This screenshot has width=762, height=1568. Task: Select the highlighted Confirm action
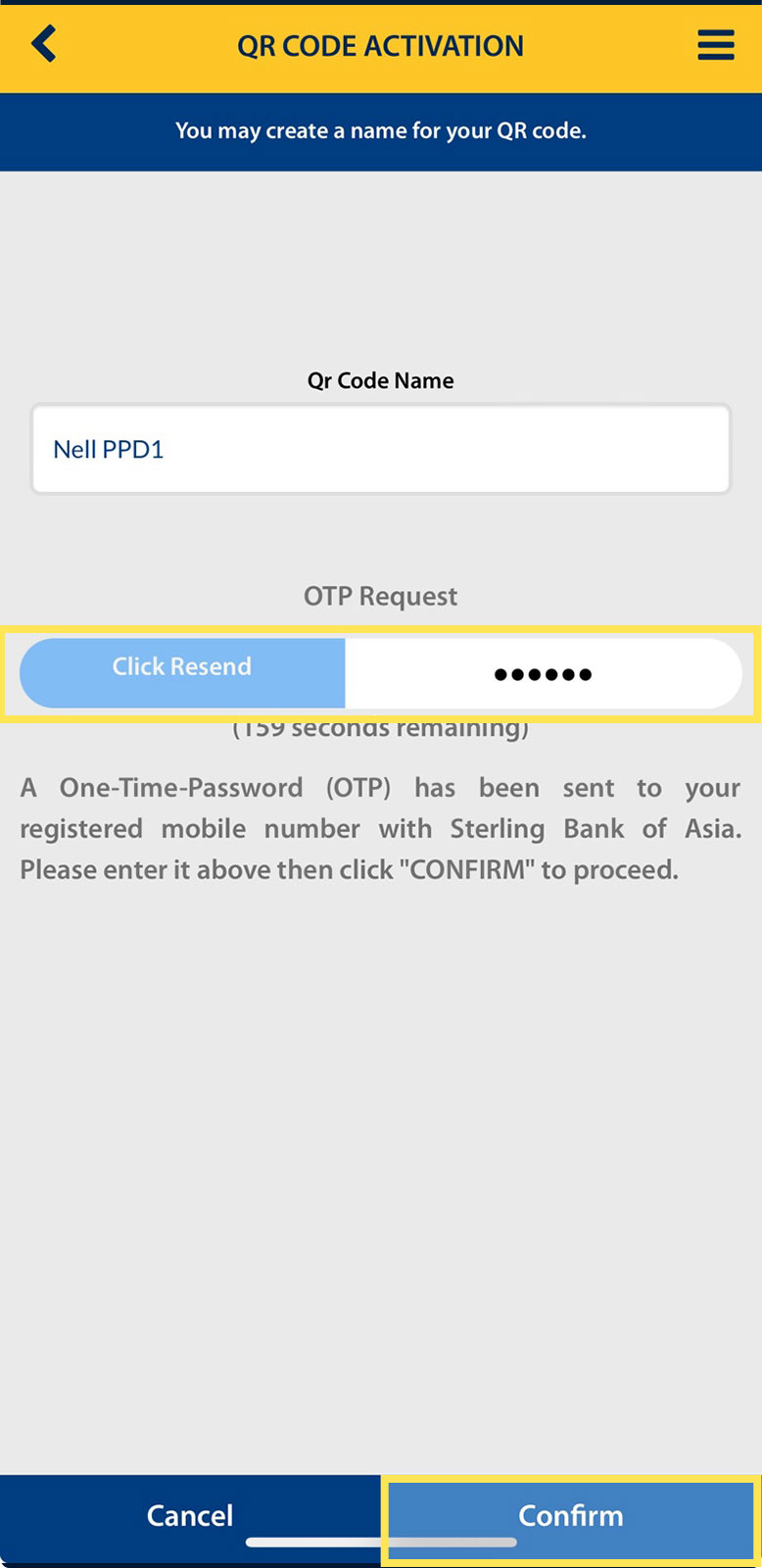(570, 1515)
